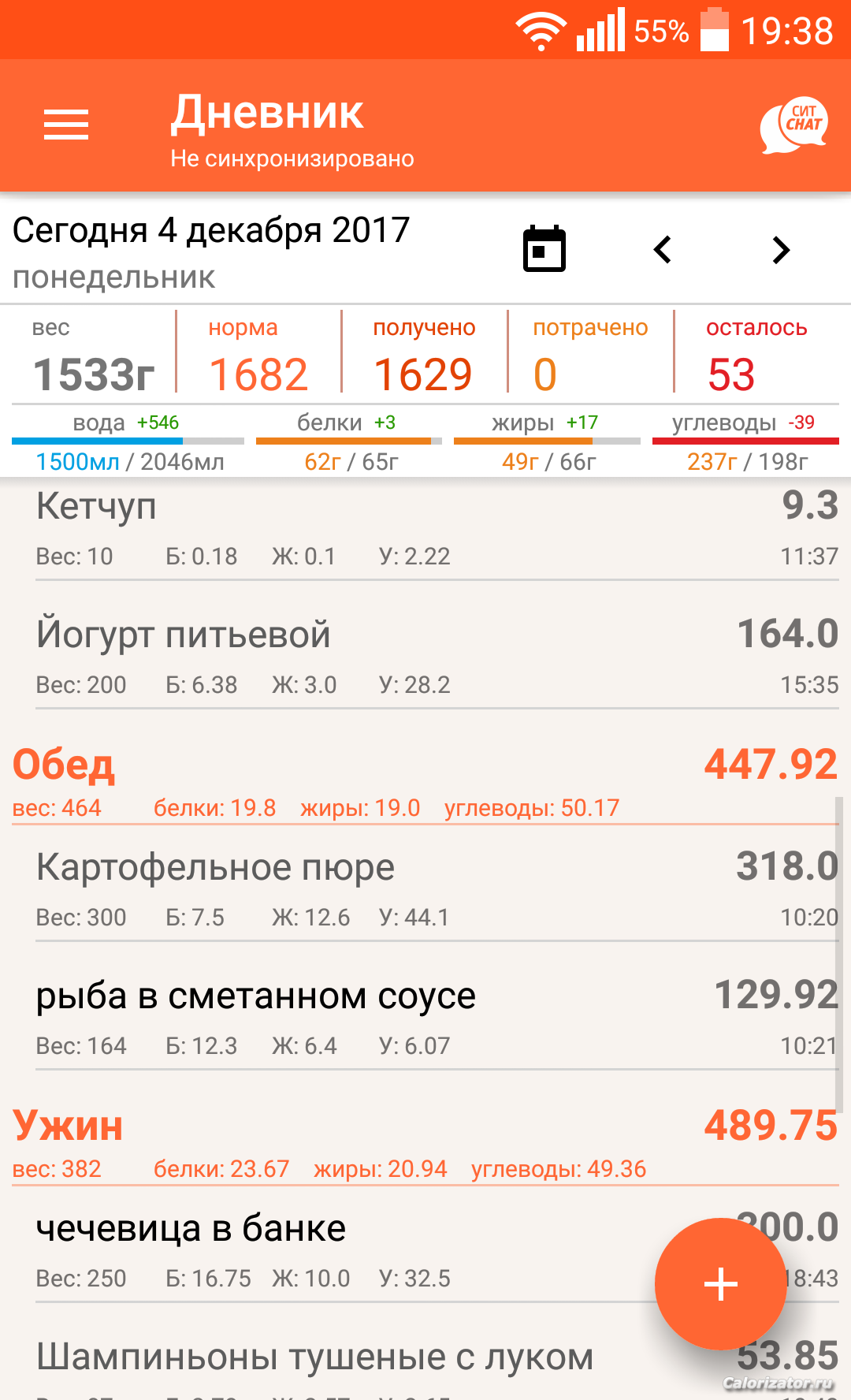Open рыба в сметанном соусе entry
851x1400 pixels.
tap(437, 1018)
